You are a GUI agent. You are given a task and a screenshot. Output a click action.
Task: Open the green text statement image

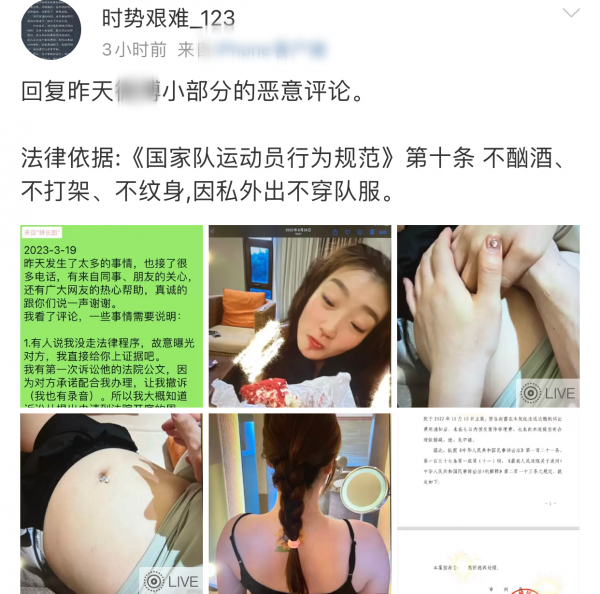[x=112, y=317]
